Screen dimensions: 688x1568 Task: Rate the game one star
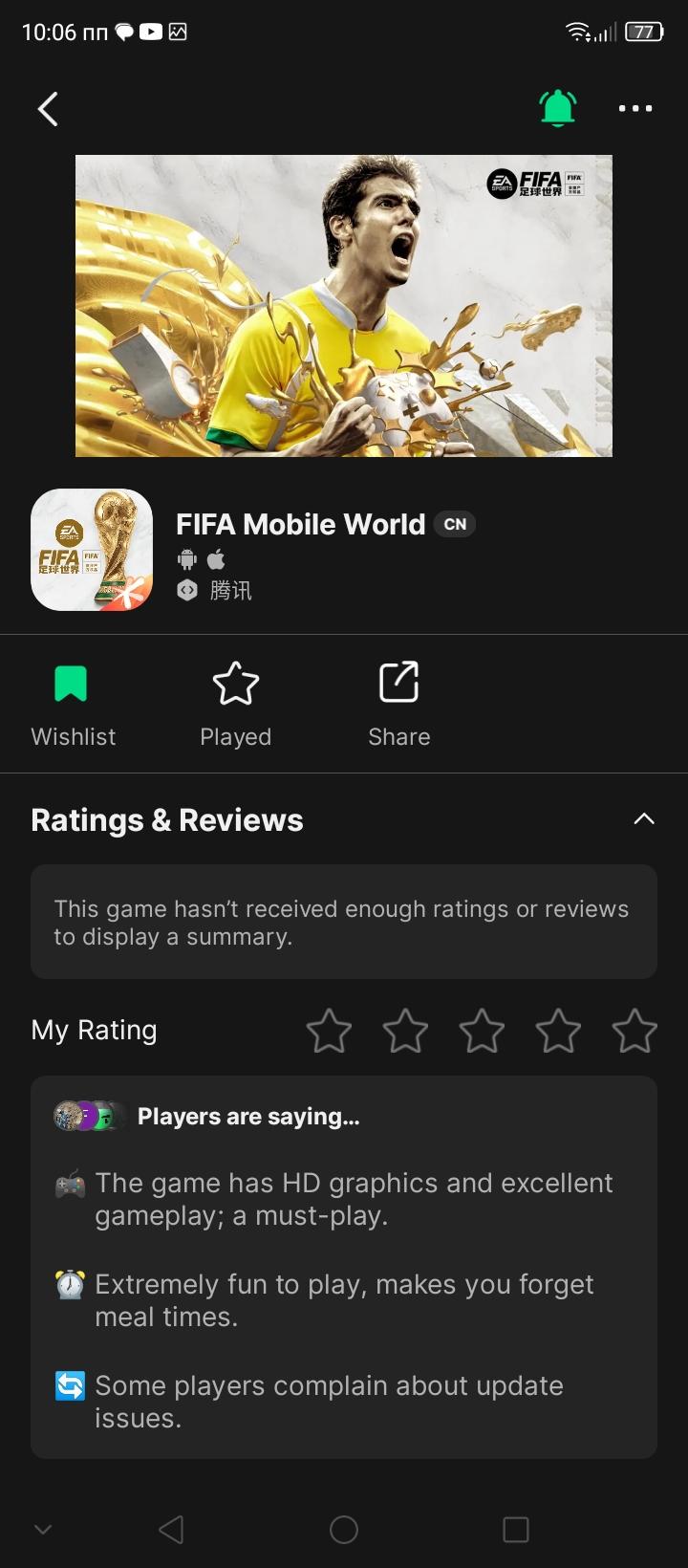point(329,1031)
